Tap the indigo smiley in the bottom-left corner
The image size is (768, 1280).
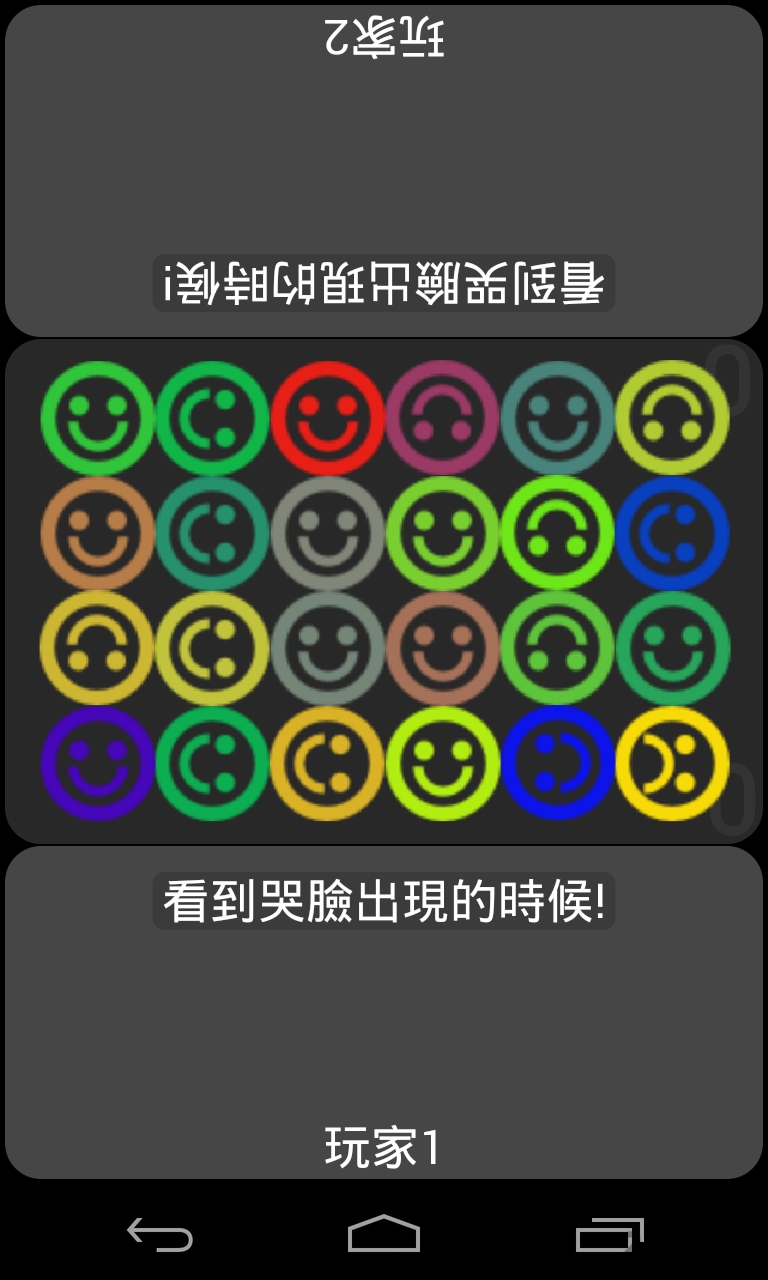pos(95,763)
